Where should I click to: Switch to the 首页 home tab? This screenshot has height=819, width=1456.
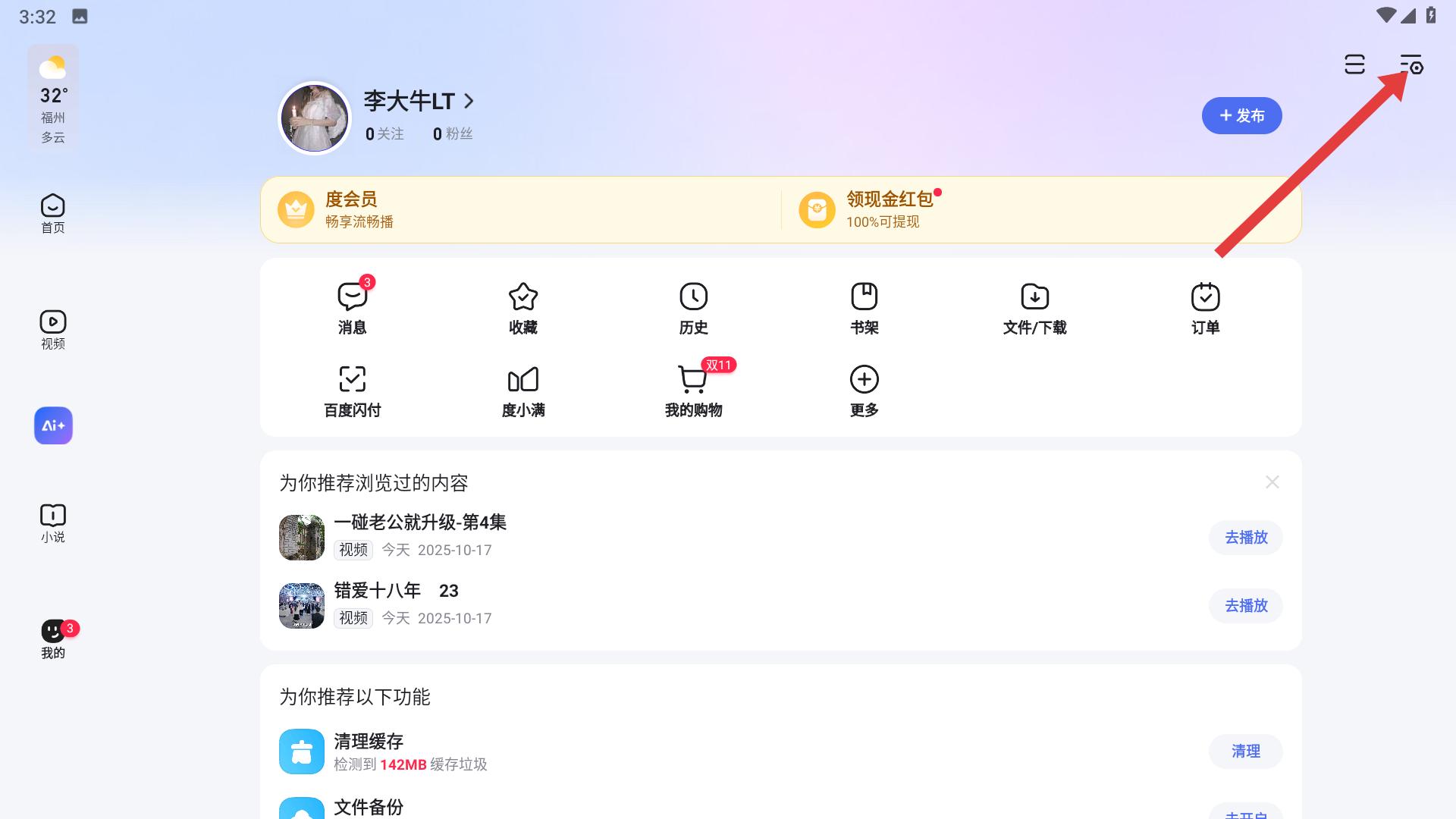[53, 213]
